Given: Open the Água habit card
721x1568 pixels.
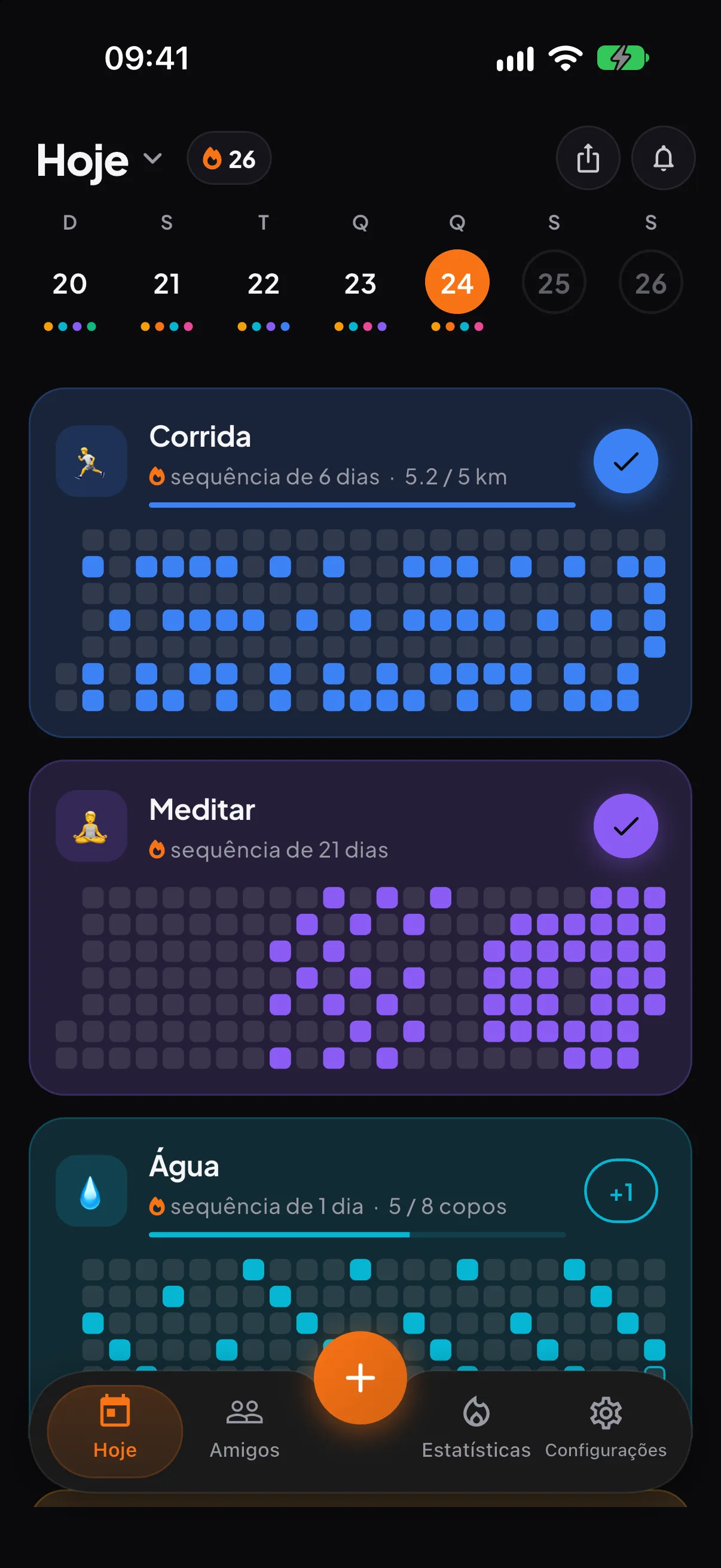Looking at the screenshot, I should pyautogui.click(x=360, y=1245).
